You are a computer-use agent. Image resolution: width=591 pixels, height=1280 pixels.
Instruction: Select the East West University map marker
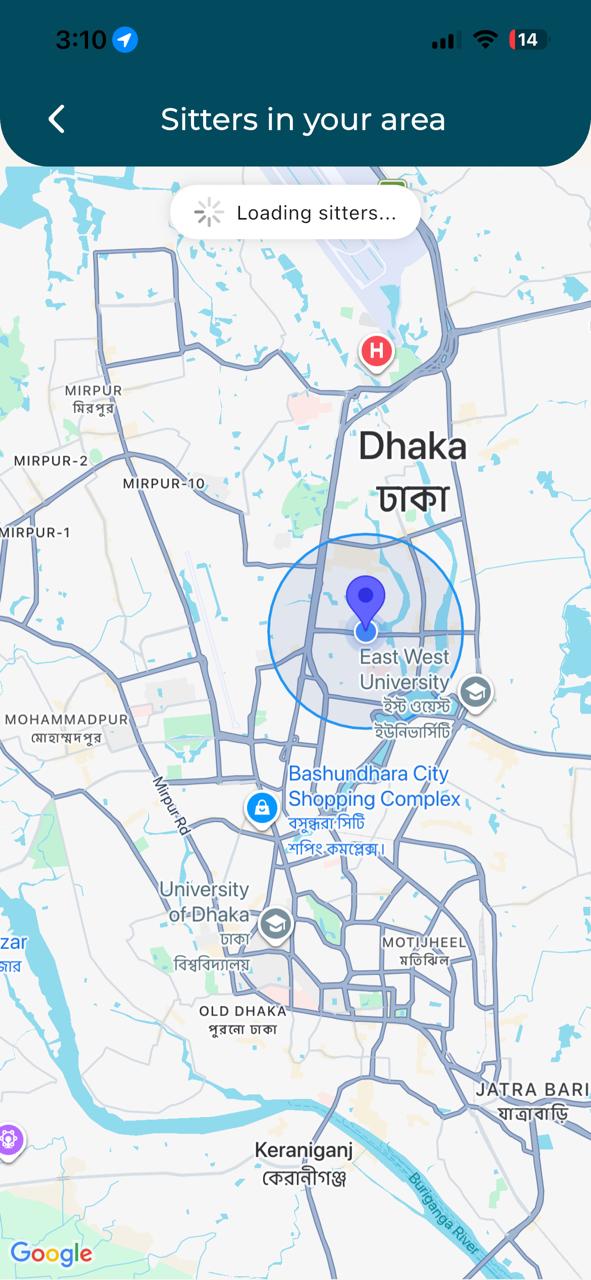point(475,692)
